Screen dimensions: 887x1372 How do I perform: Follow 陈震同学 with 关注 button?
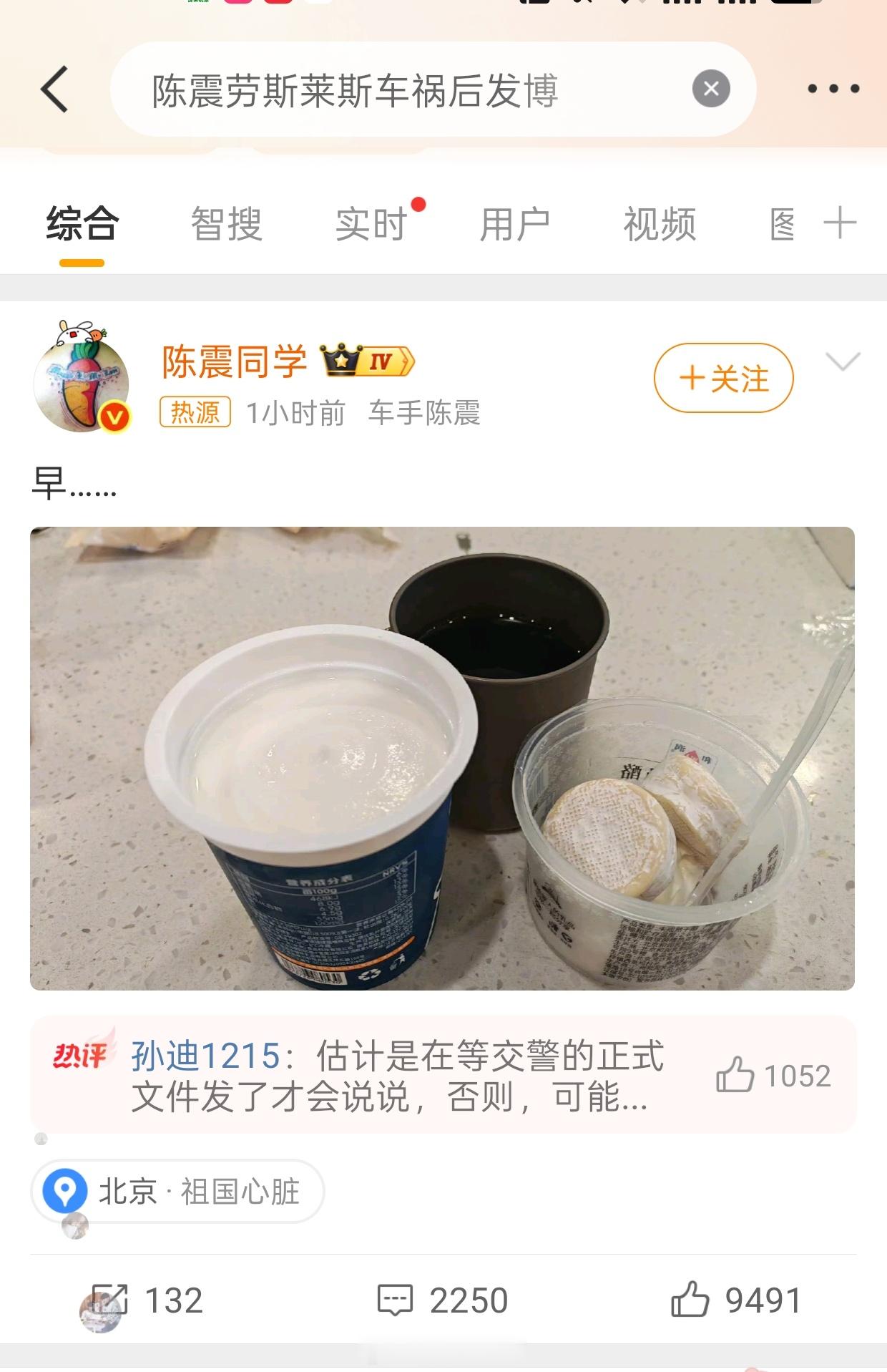(723, 378)
